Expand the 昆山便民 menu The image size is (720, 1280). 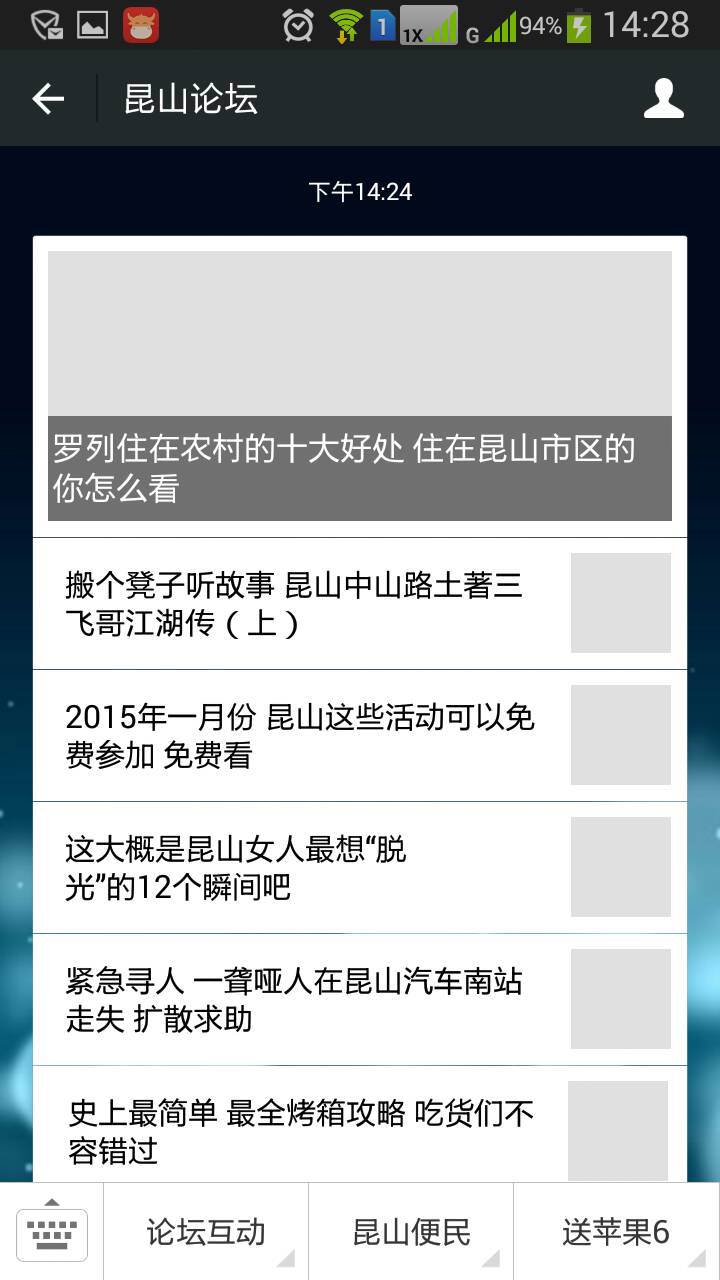(x=411, y=1232)
